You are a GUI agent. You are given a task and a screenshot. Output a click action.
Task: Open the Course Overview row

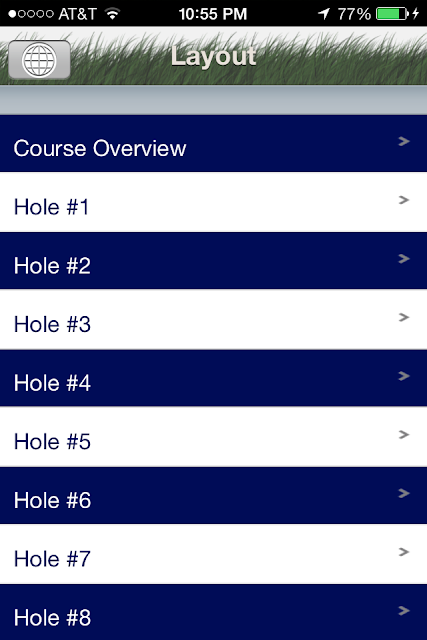214,143
